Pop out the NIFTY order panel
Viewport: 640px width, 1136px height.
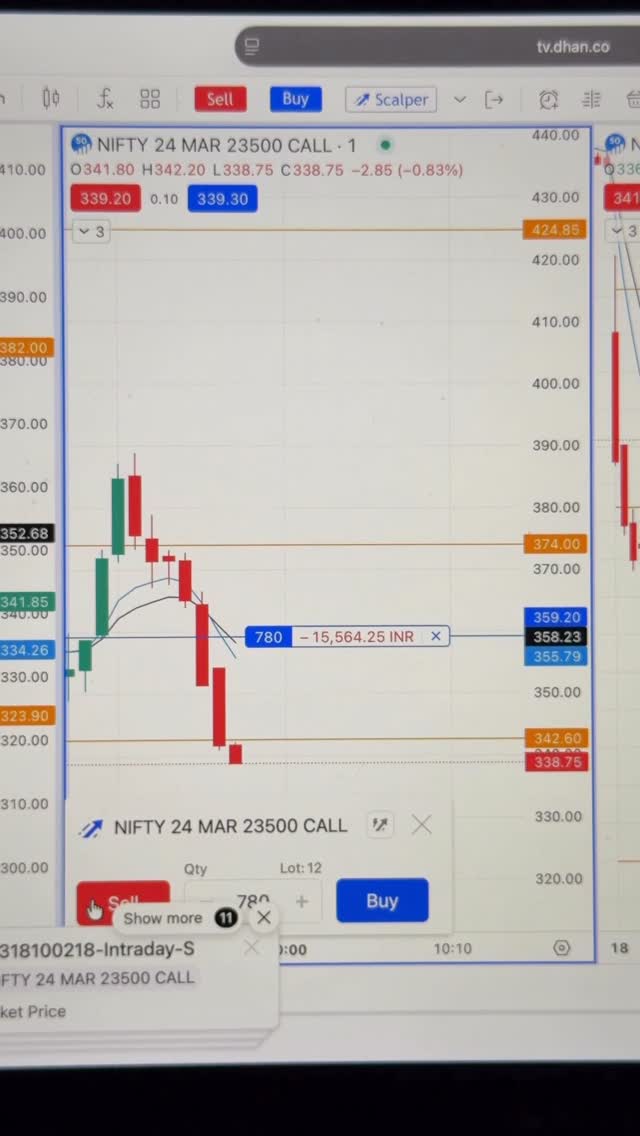380,825
